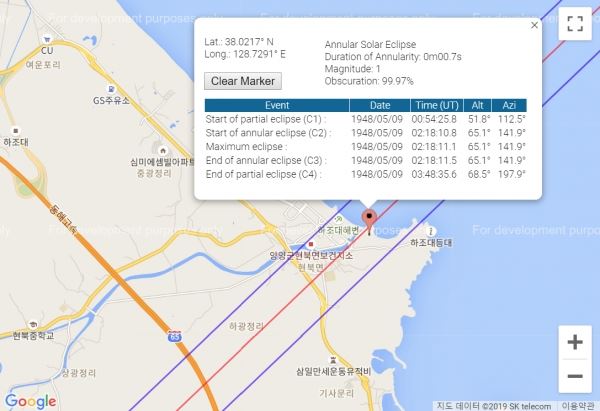Screen dimensions: 600x411
Task: Close the eclipse info popup
Action: click(x=534, y=26)
